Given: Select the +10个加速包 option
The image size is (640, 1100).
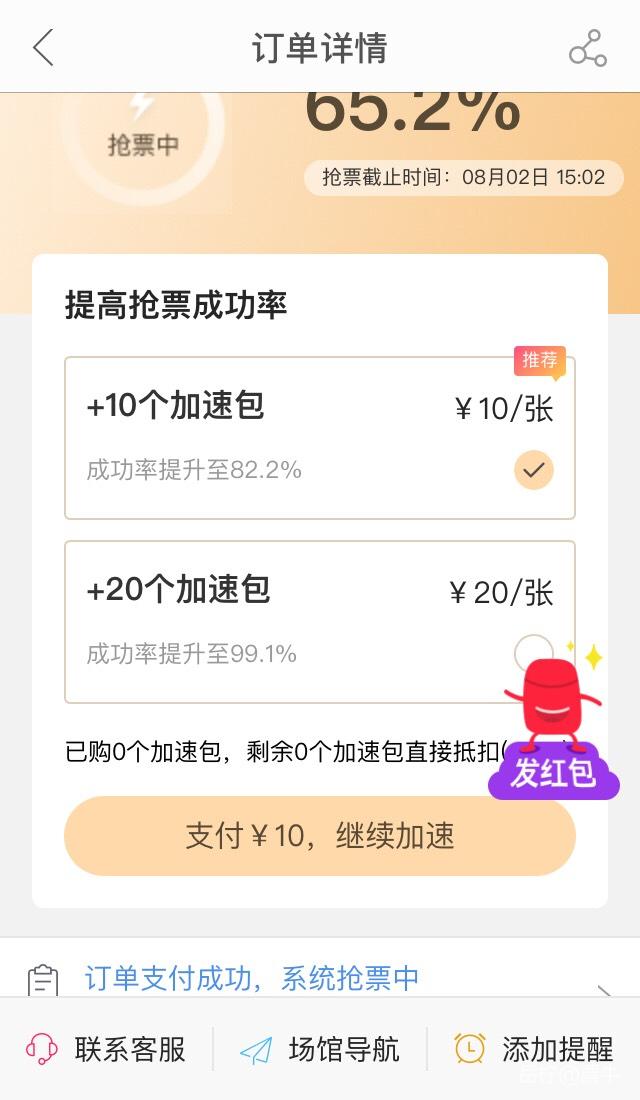Looking at the screenshot, I should tap(319, 438).
